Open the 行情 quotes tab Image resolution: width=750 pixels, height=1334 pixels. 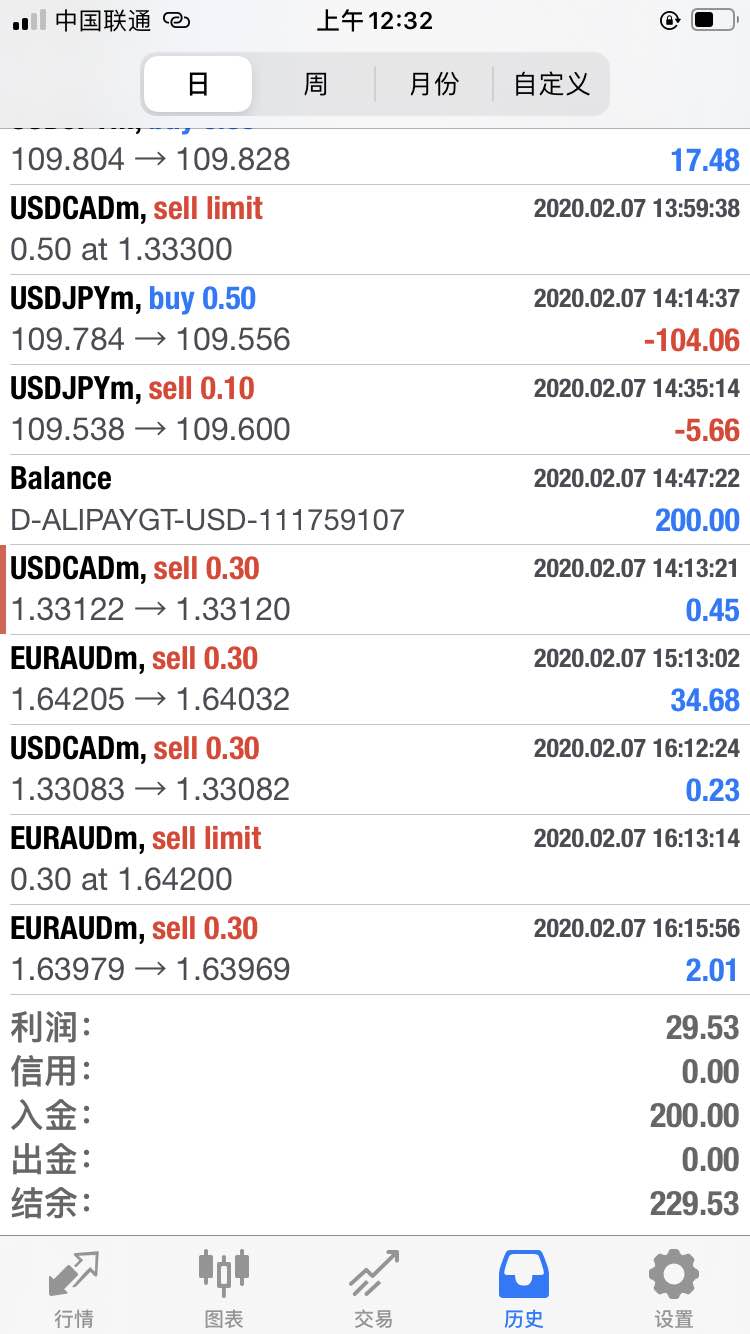(x=75, y=1288)
